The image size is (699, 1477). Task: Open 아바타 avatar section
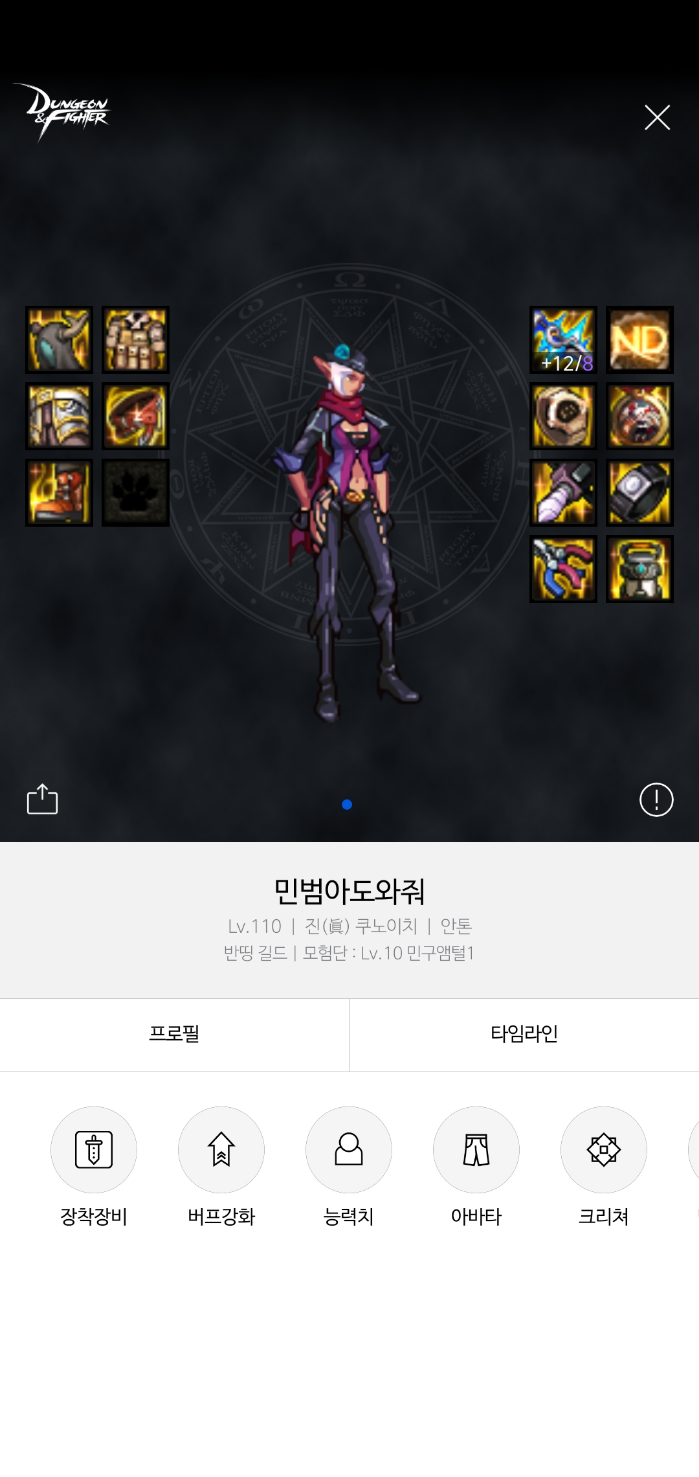click(x=476, y=1150)
